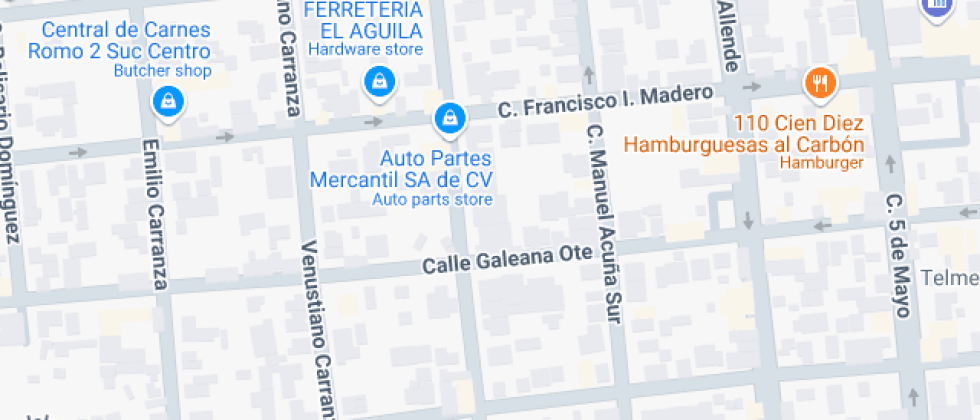
Task: Tap the Auto Partes Mercantil store pin
Action: [x=450, y=119]
